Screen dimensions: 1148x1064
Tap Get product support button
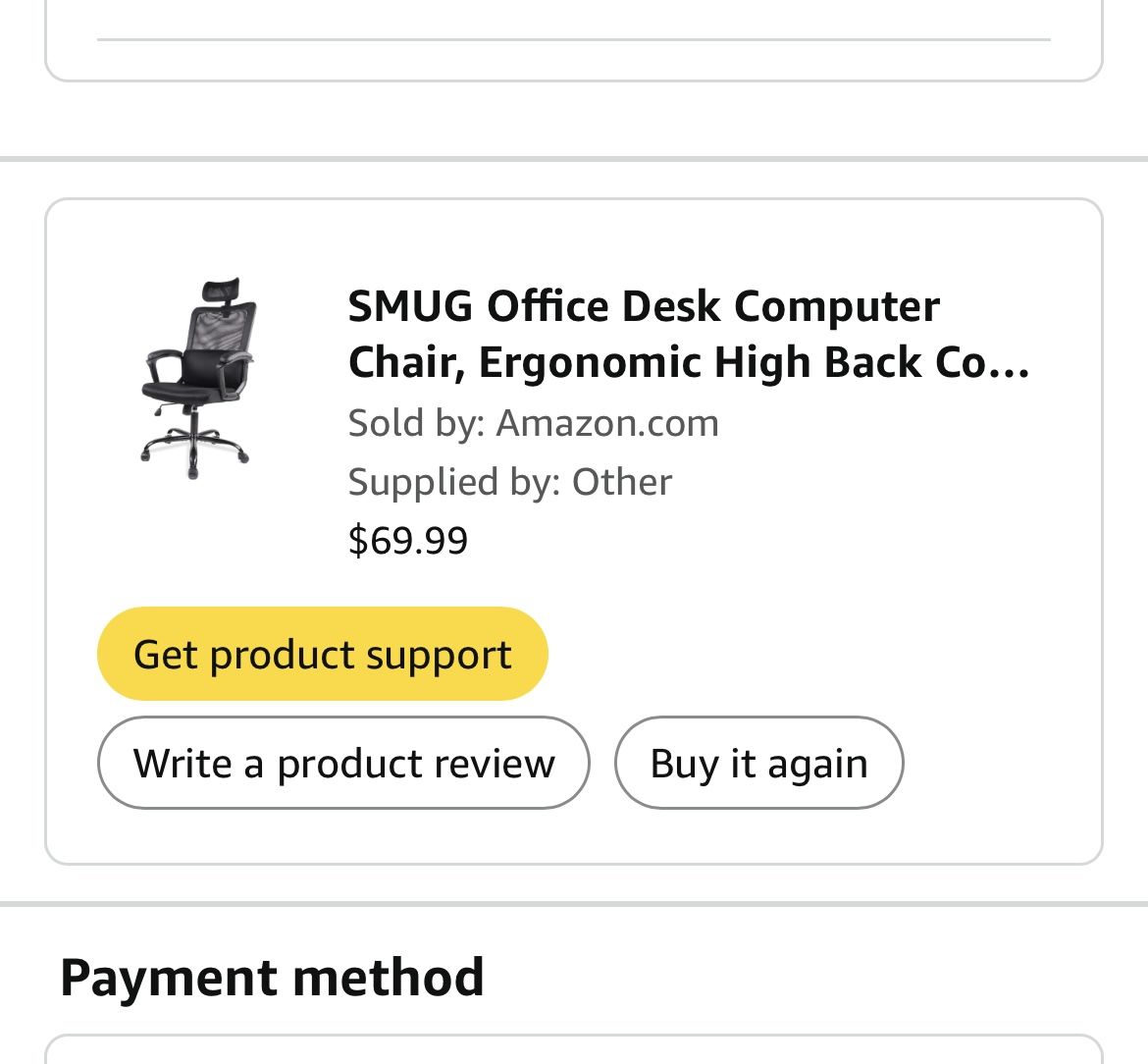click(322, 654)
